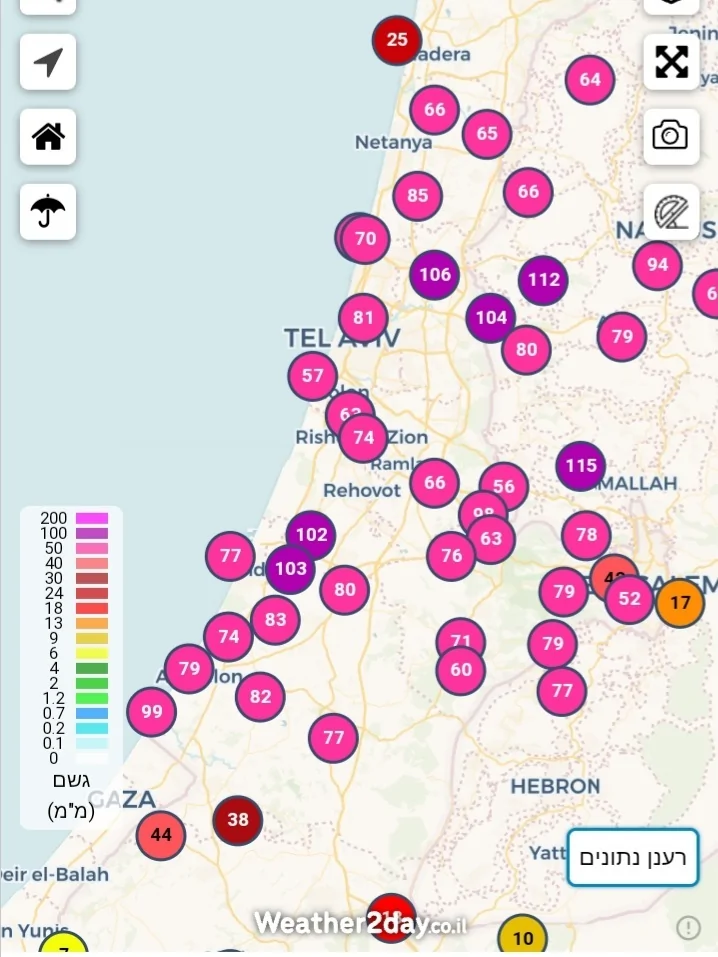Open the yellow 10 mm station marker
The height and width of the screenshot is (957, 718).
523,938
